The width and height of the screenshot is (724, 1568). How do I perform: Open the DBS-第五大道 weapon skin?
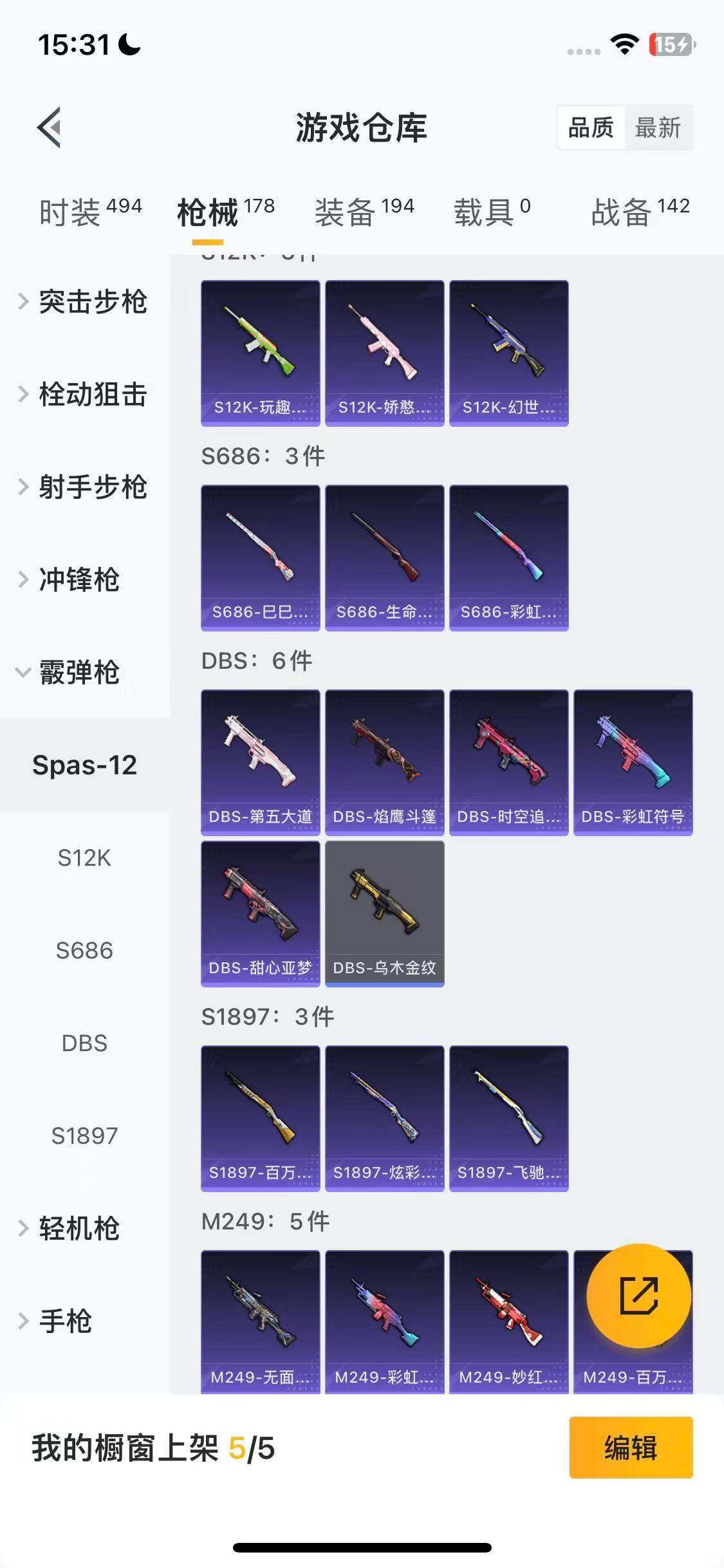click(259, 760)
